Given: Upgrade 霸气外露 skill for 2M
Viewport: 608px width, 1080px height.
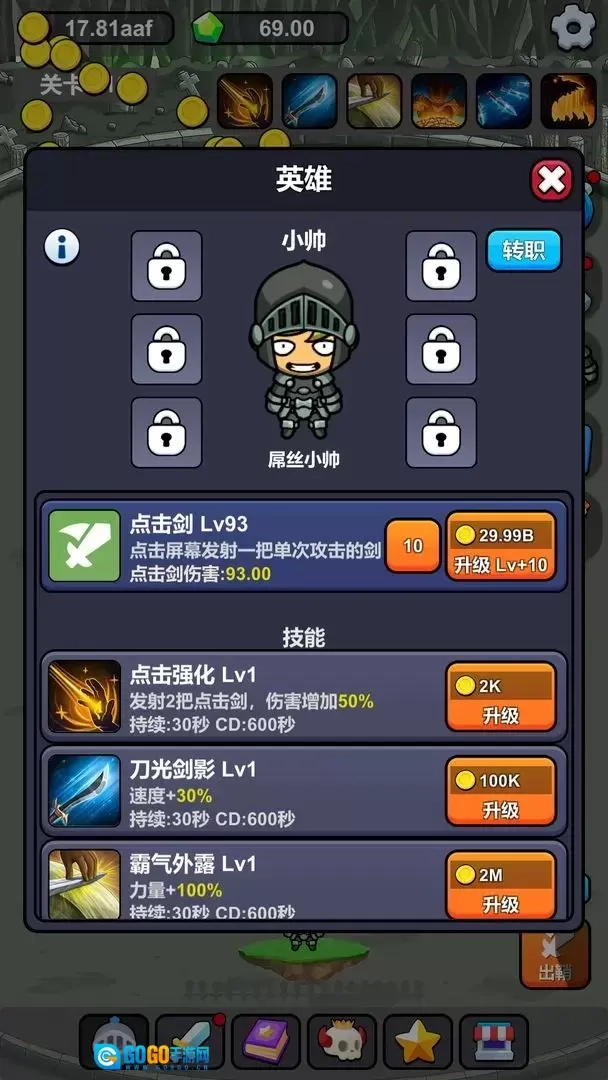Looking at the screenshot, I should pyautogui.click(x=500, y=886).
